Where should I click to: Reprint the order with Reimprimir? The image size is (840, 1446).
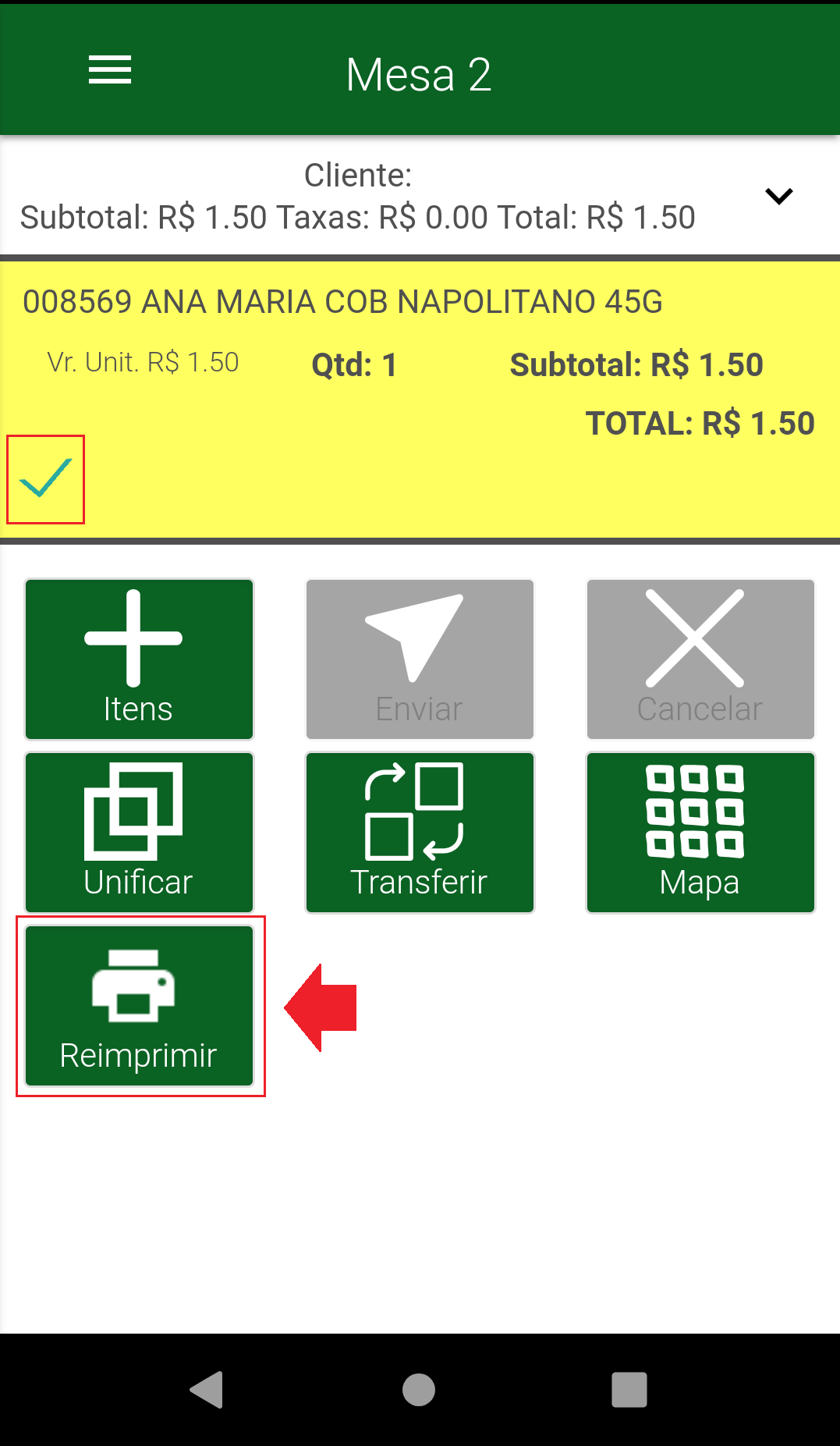(x=140, y=1005)
